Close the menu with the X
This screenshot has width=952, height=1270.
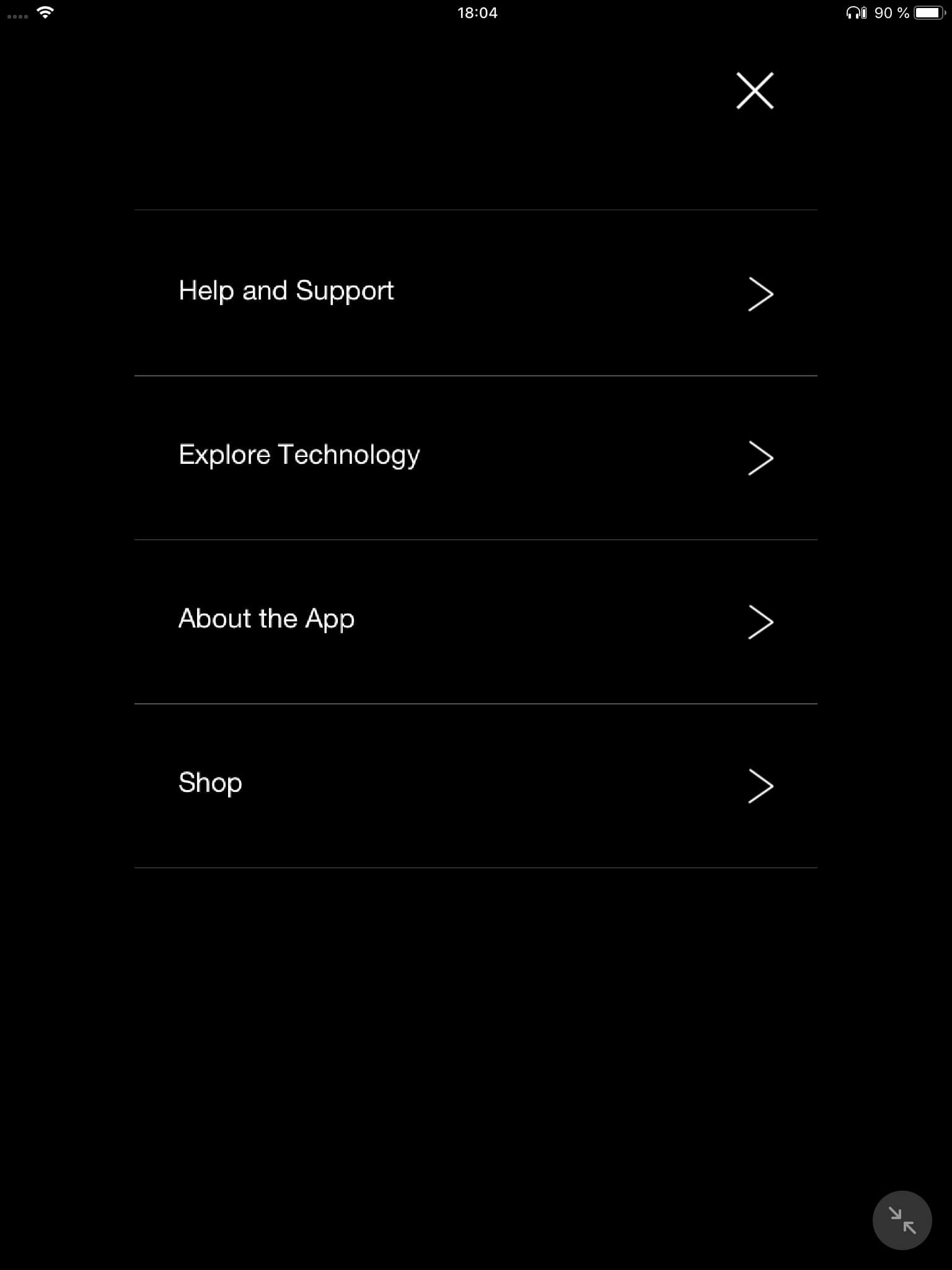pos(754,91)
